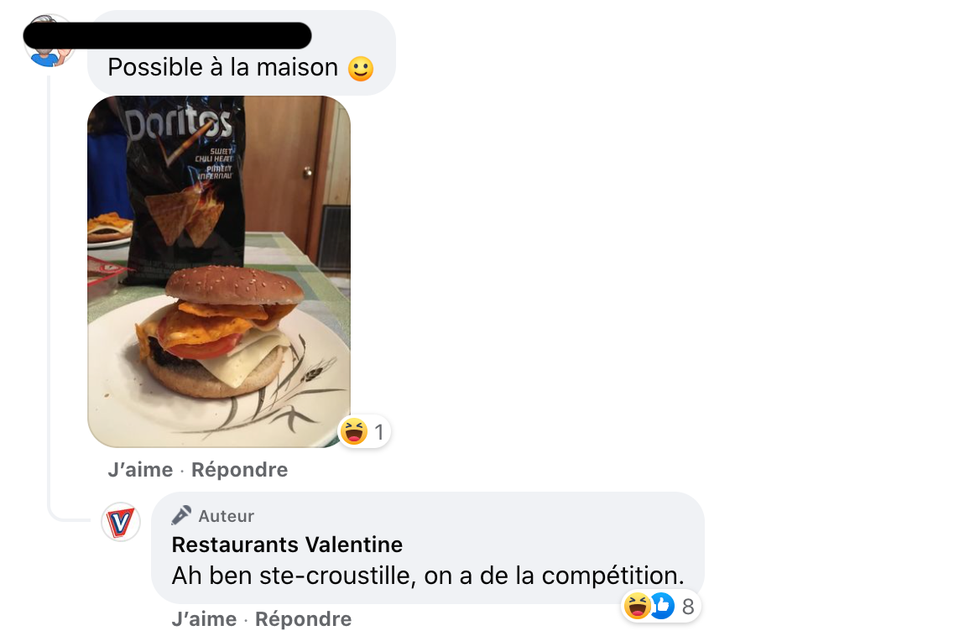Open the Doritos burger photo attachment
The image size is (980, 636).
[219, 271]
